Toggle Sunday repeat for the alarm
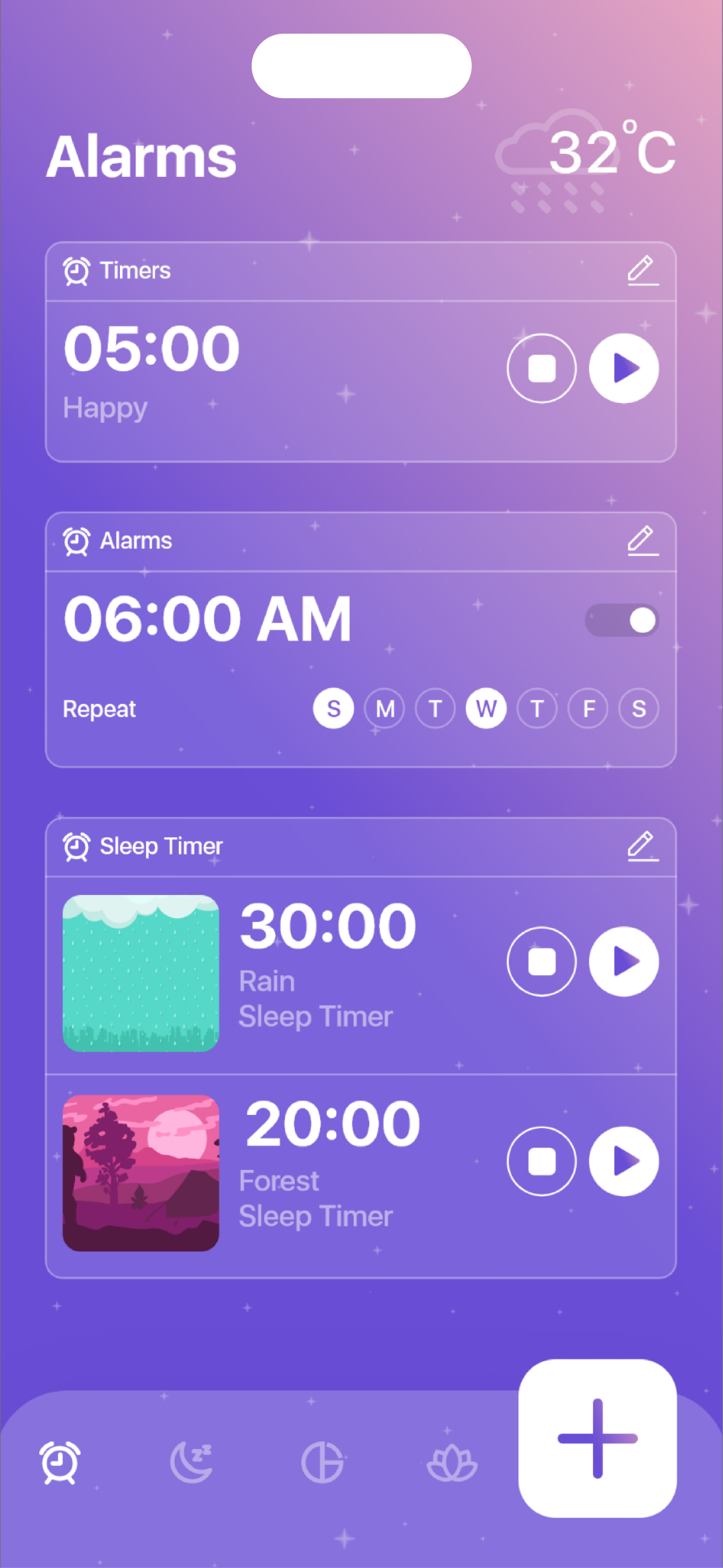Screen dimensions: 723x1568 332,708
